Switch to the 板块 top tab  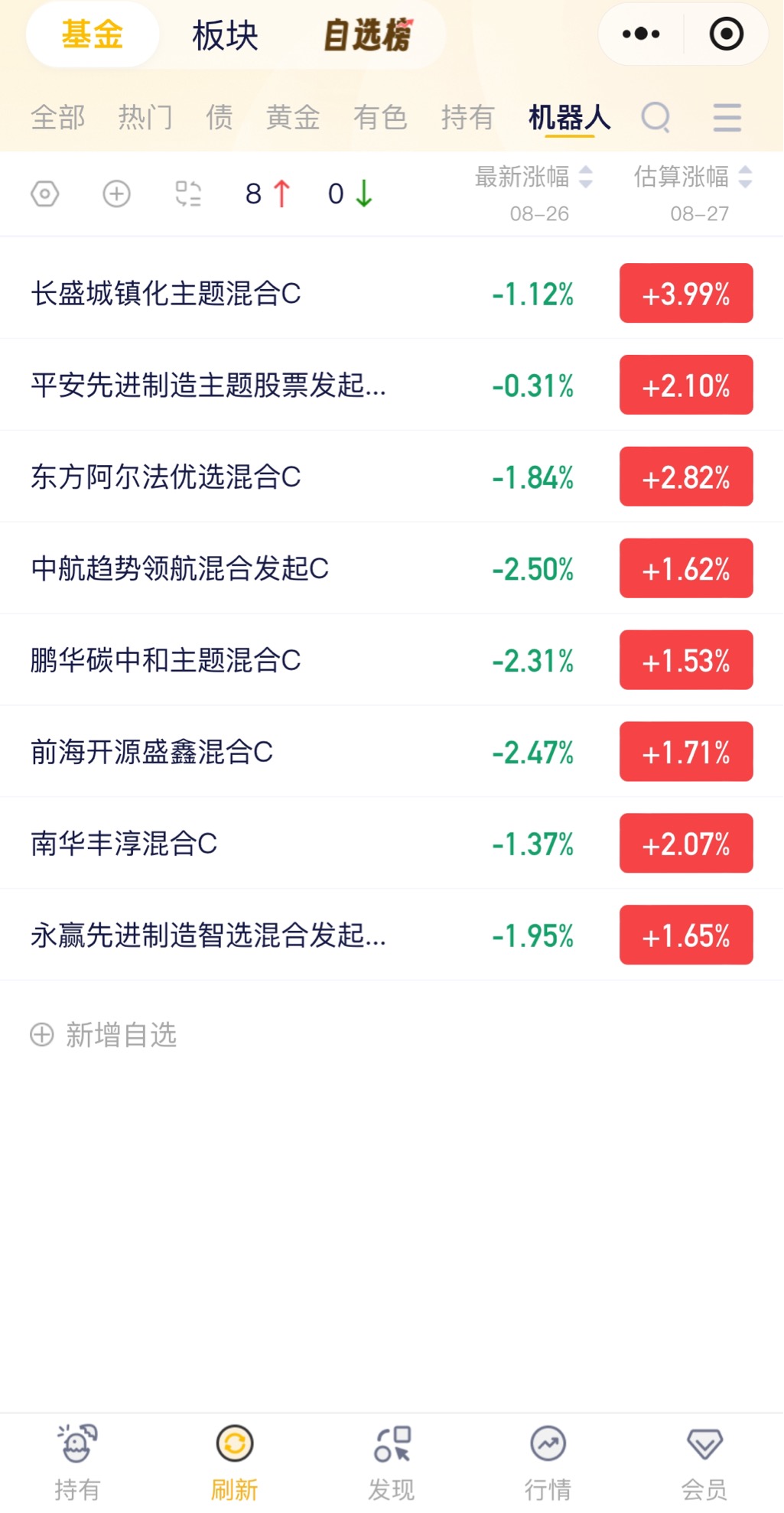pos(225,35)
